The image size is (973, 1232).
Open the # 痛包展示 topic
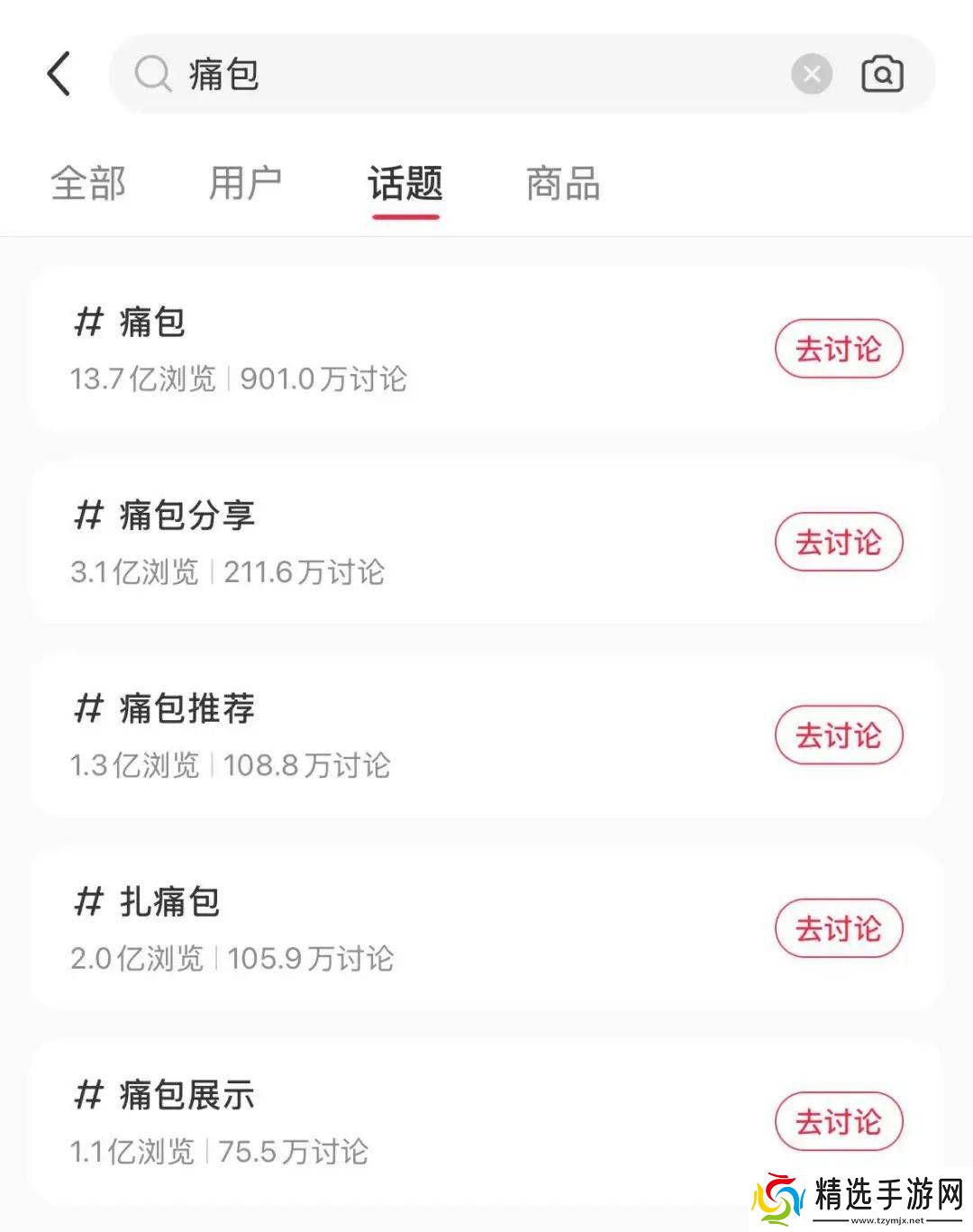pos(360,1122)
